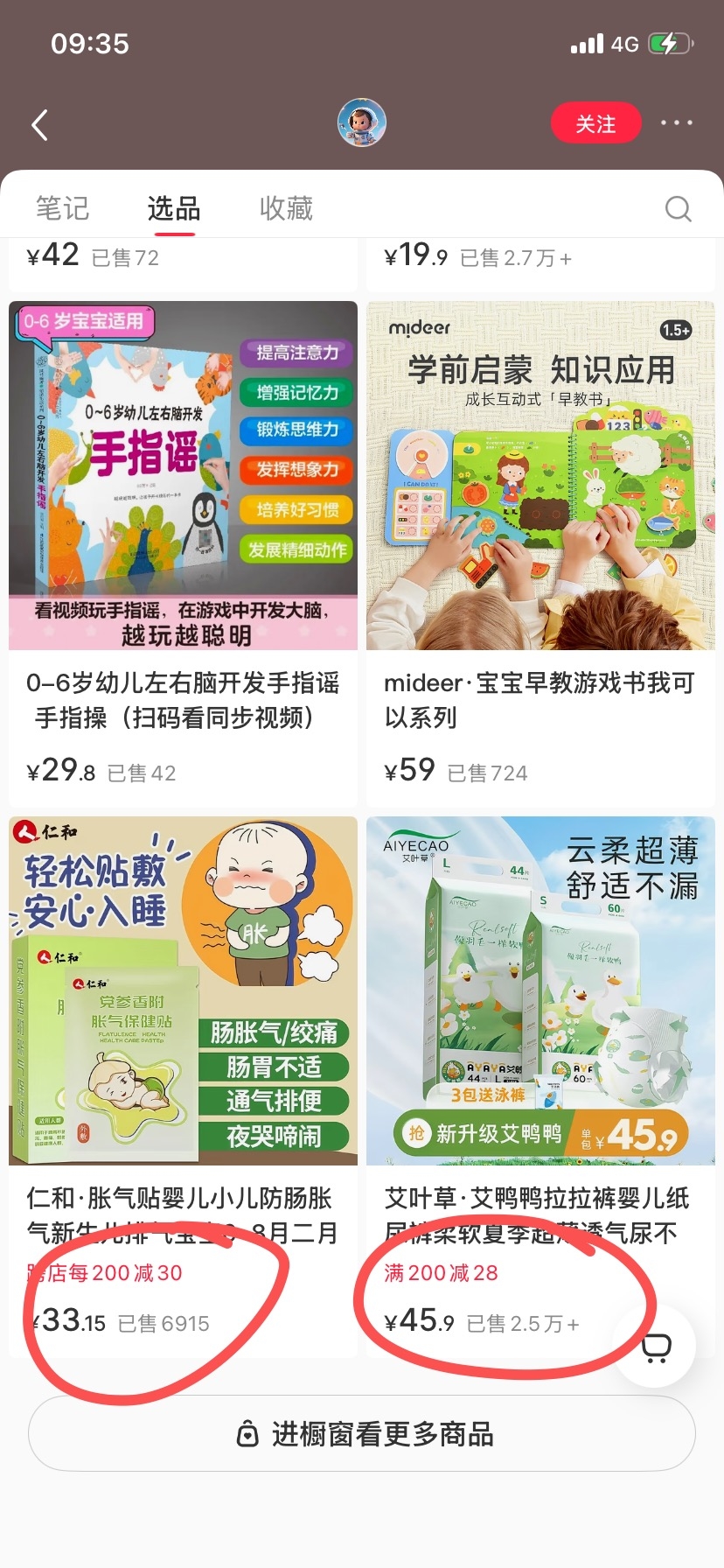Search within this profile's products

tap(678, 208)
